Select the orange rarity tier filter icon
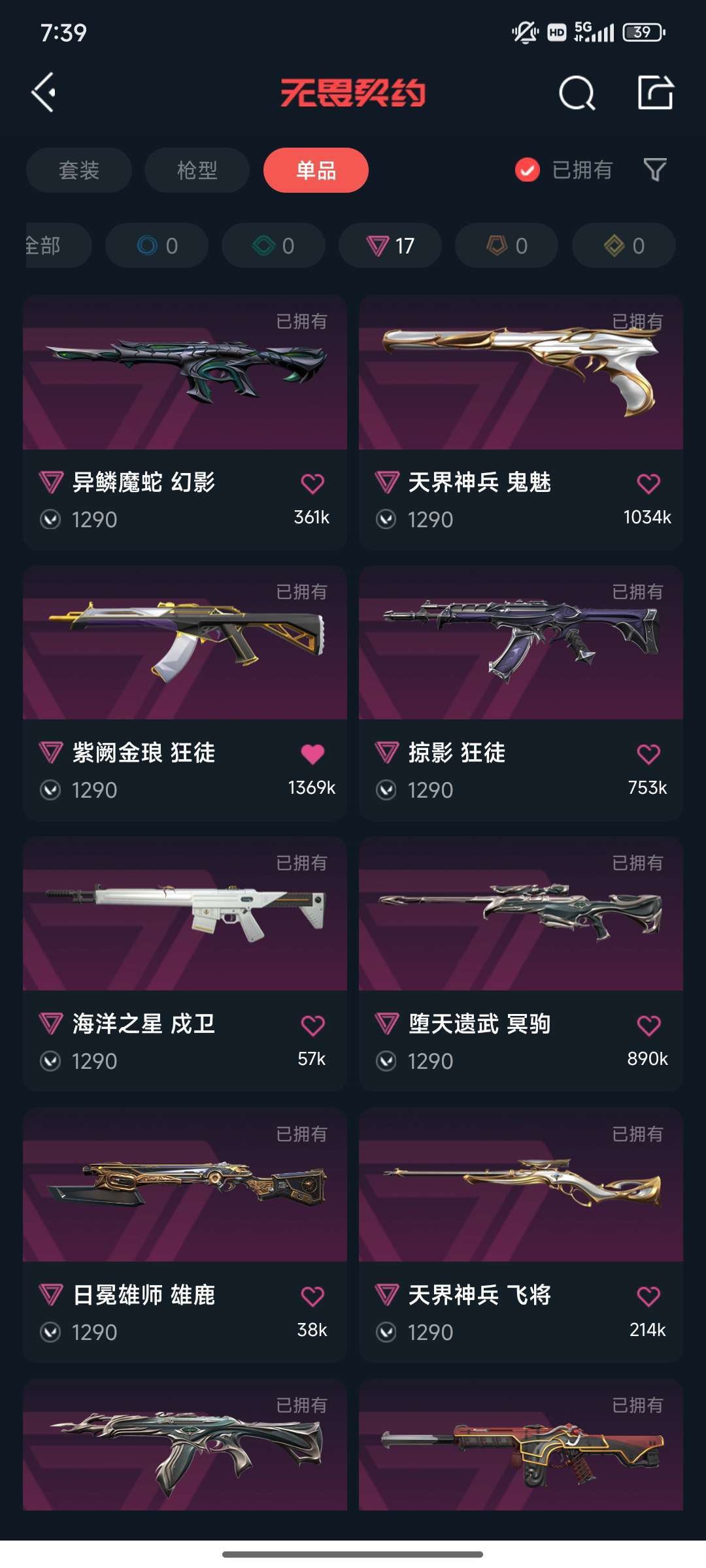The height and width of the screenshot is (1568, 706). [x=506, y=245]
